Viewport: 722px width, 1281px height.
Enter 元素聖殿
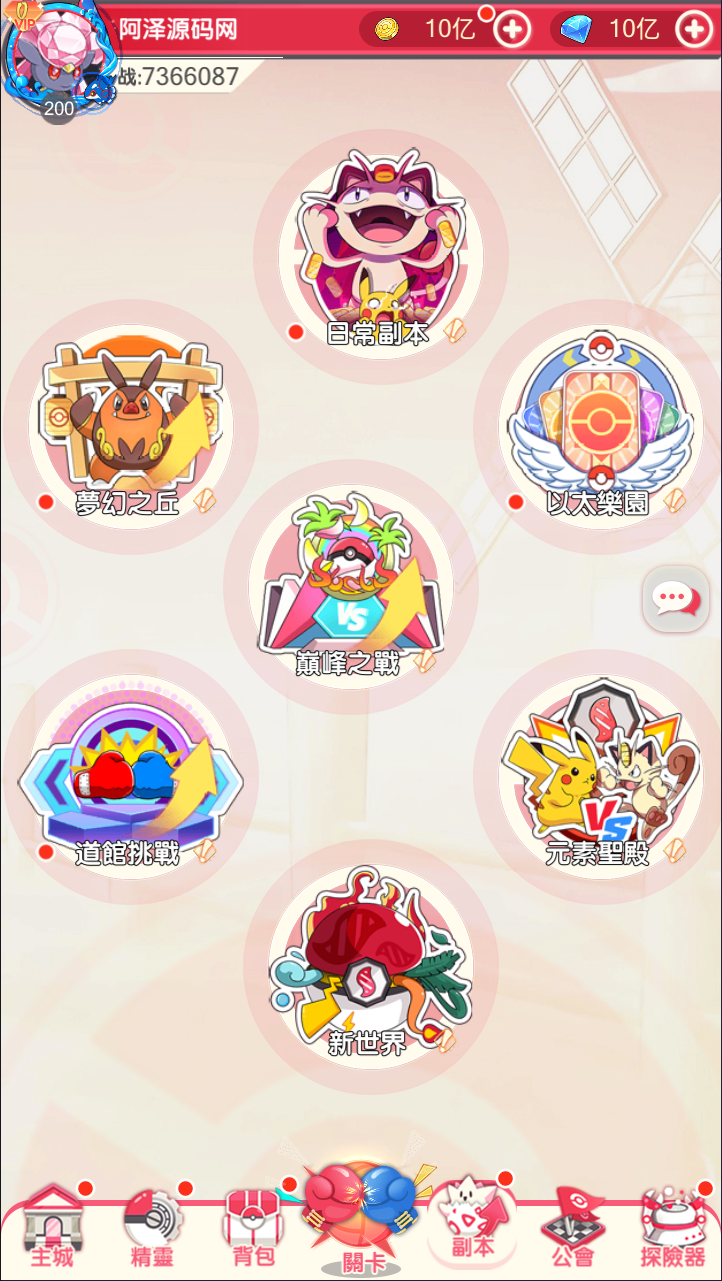pyautogui.click(x=597, y=775)
